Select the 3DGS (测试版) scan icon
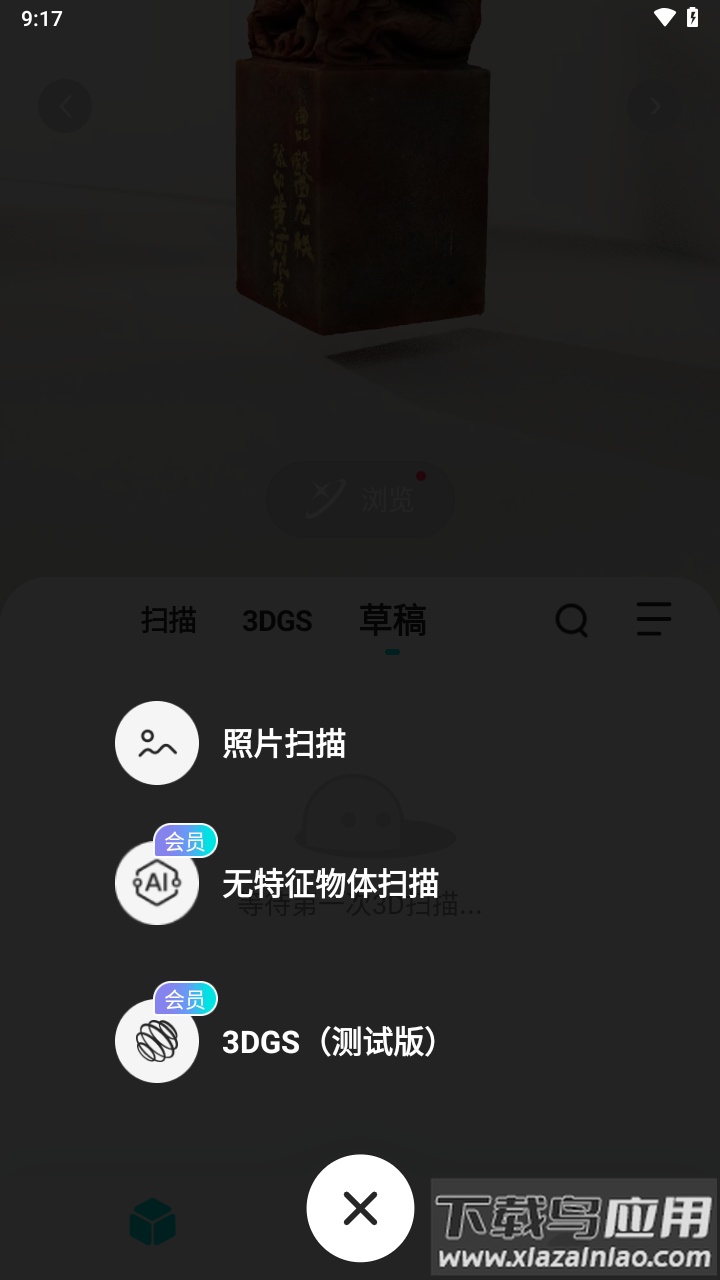The image size is (720, 1280). tap(157, 1041)
